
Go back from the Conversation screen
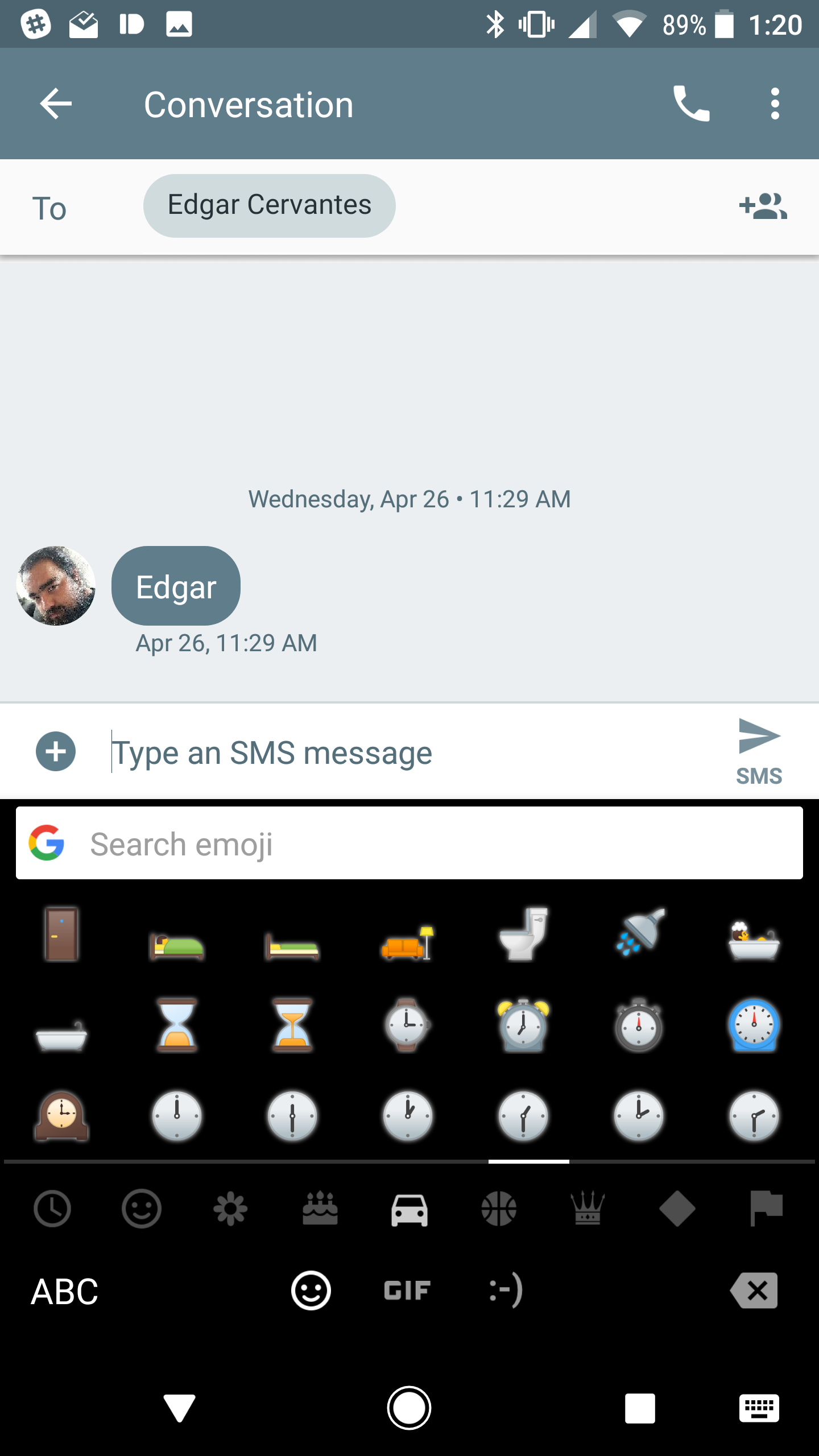[x=56, y=104]
